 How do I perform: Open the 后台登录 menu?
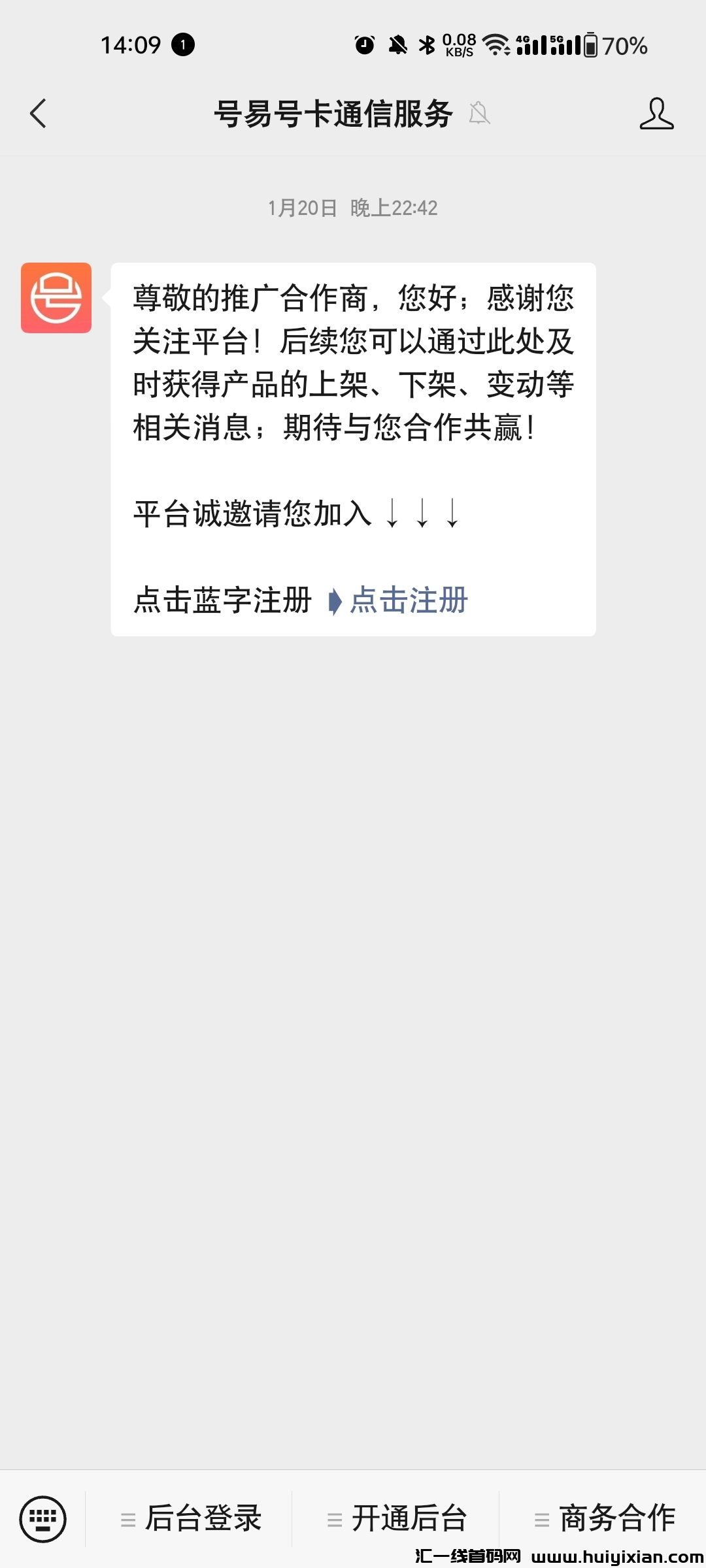pos(191,1518)
